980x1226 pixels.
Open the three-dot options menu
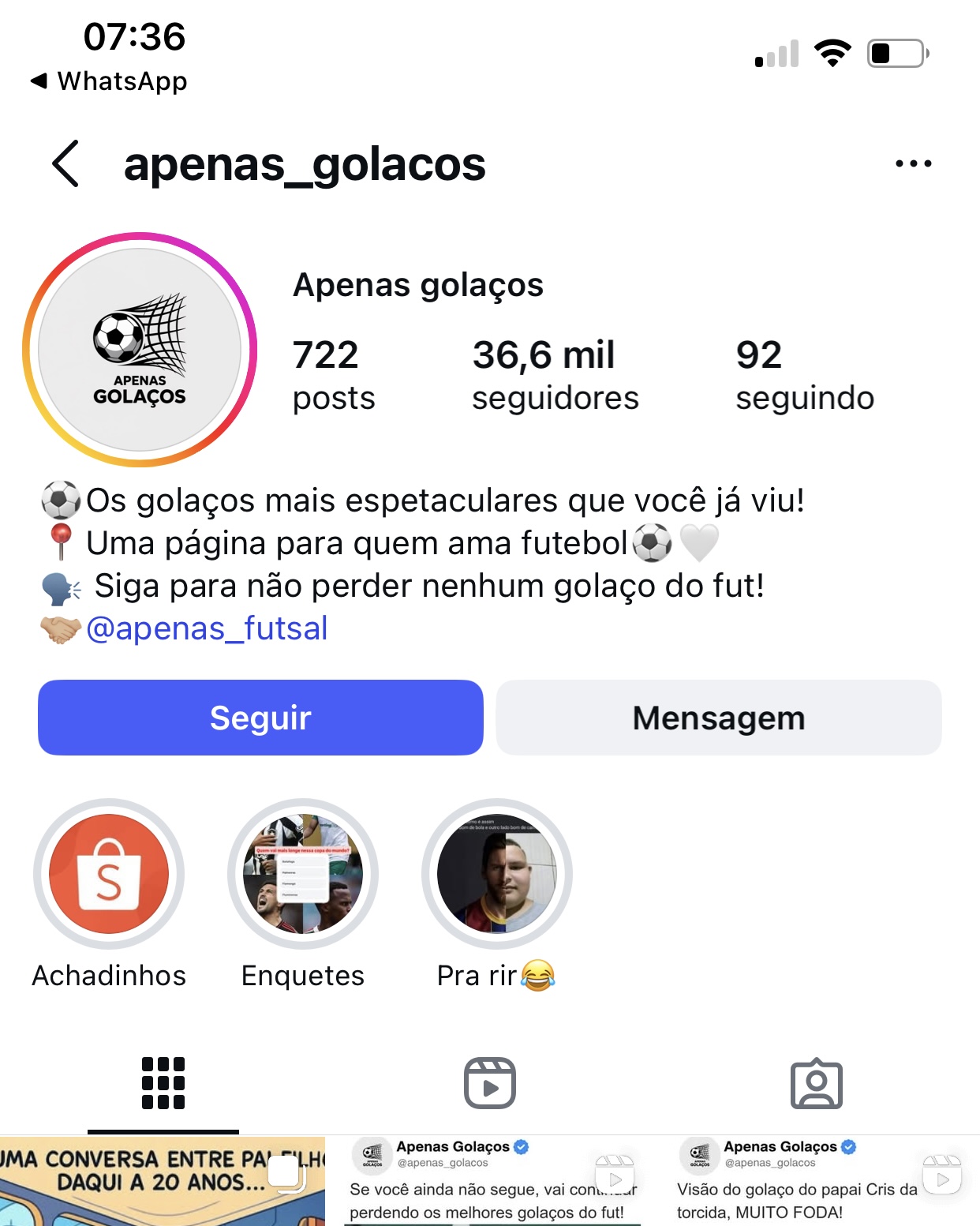tap(913, 164)
